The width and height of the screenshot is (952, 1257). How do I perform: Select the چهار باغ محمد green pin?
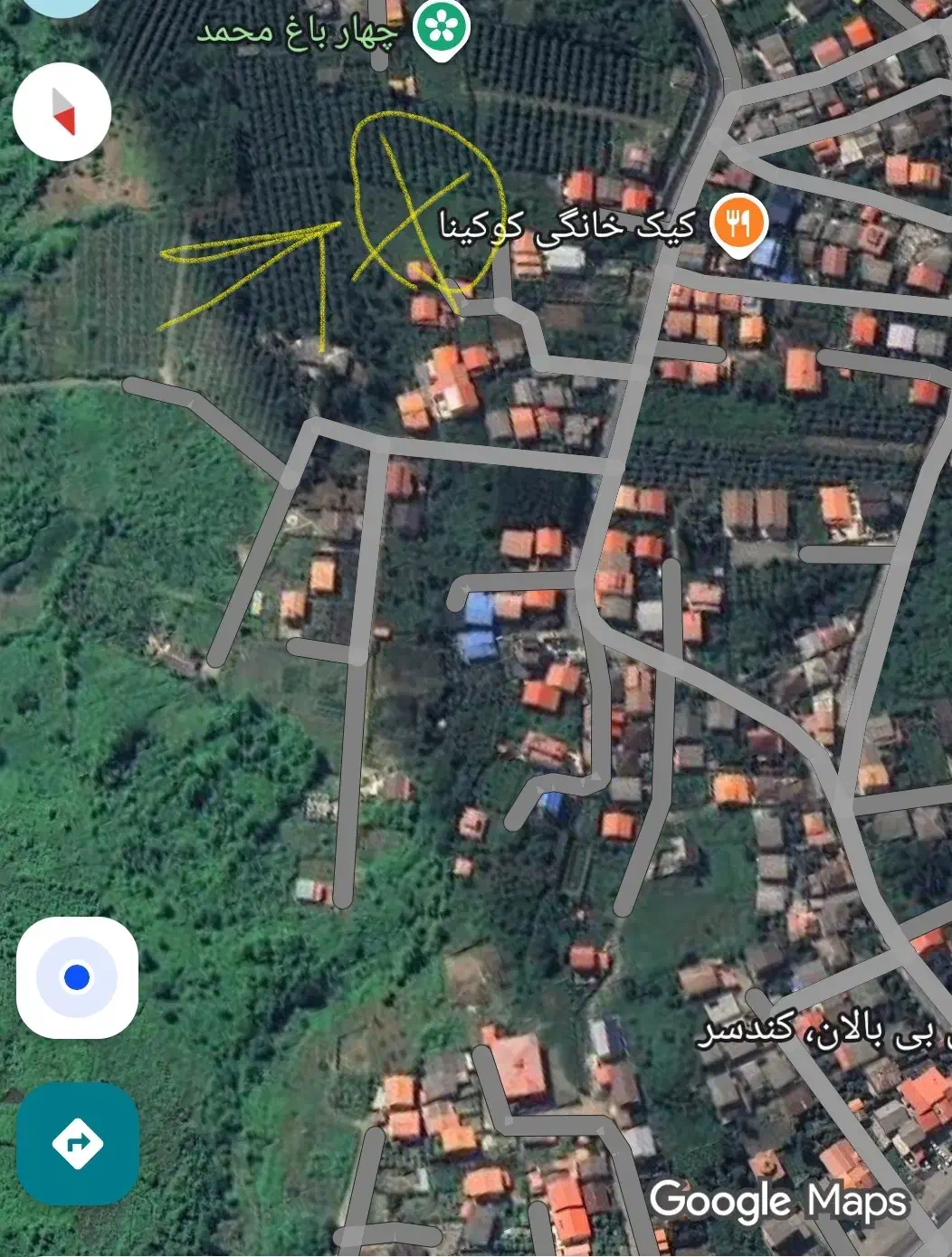pos(443,29)
